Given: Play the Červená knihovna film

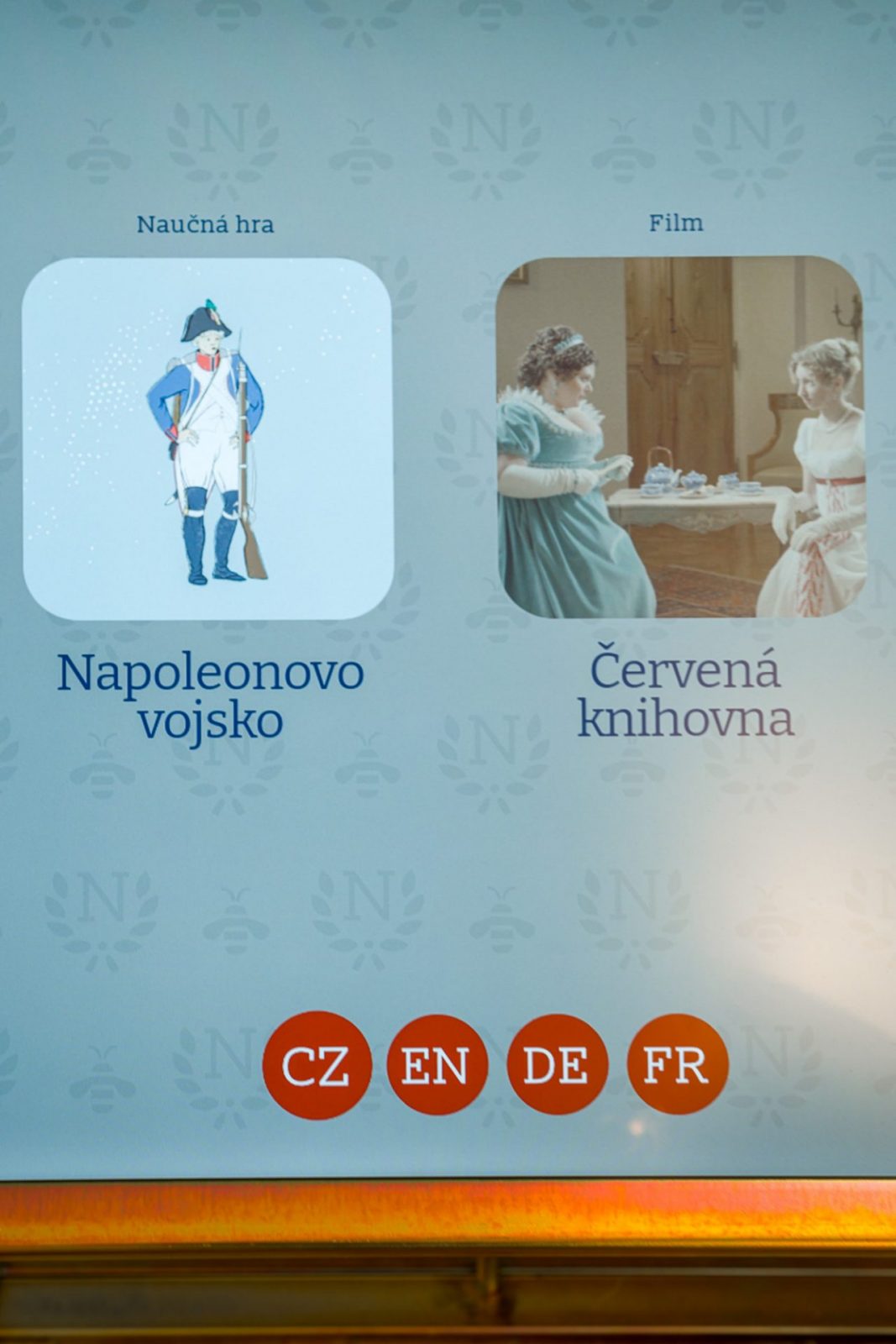Looking at the screenshot, I should tap(679, 438).
